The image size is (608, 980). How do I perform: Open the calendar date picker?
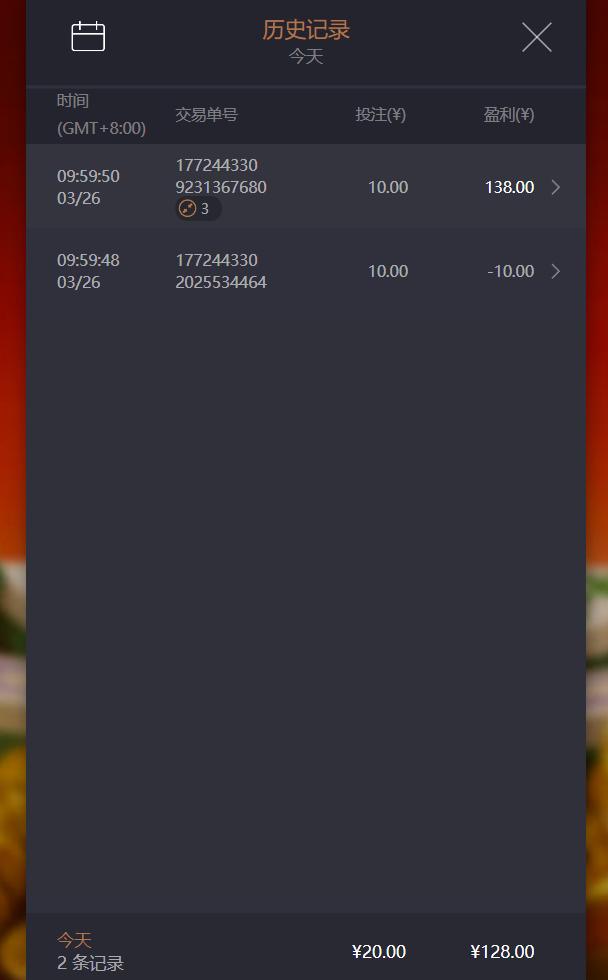pyautogui.click(x=88, y=37)
